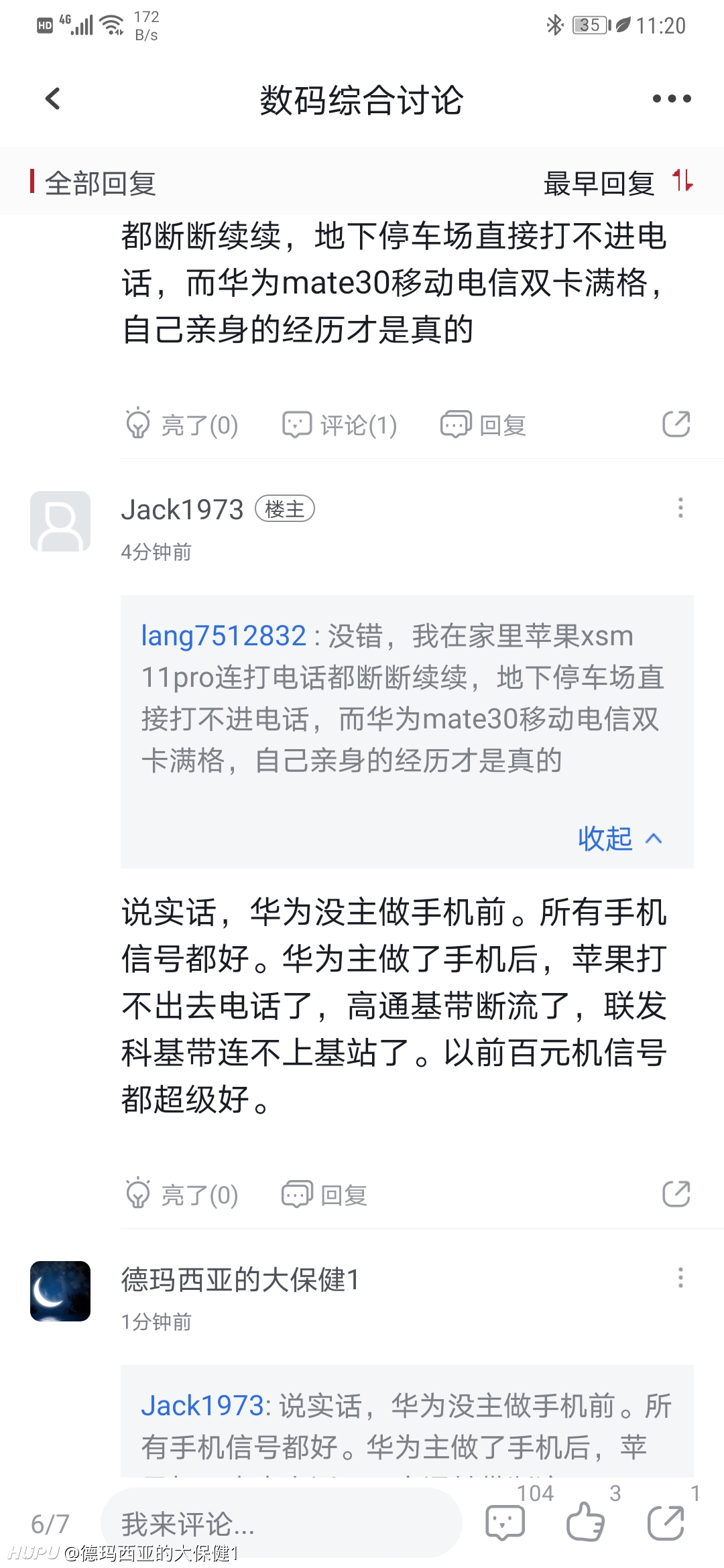Open the three-dot menu in the header

pyautogui.click(x=672, y=99)
